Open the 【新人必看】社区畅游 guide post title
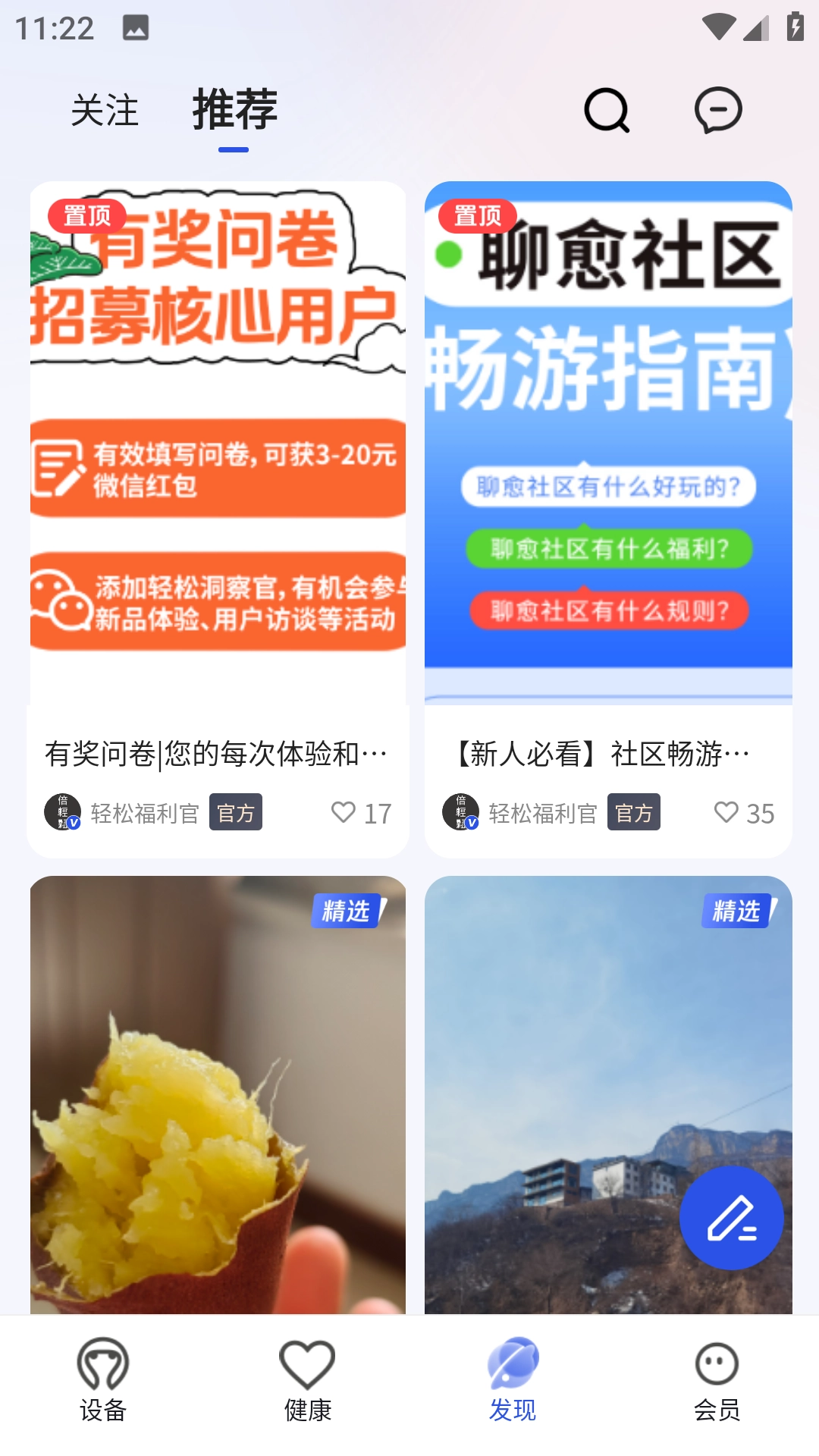The height and width of the screenshot is (1456, 819). tap(596, 752)
